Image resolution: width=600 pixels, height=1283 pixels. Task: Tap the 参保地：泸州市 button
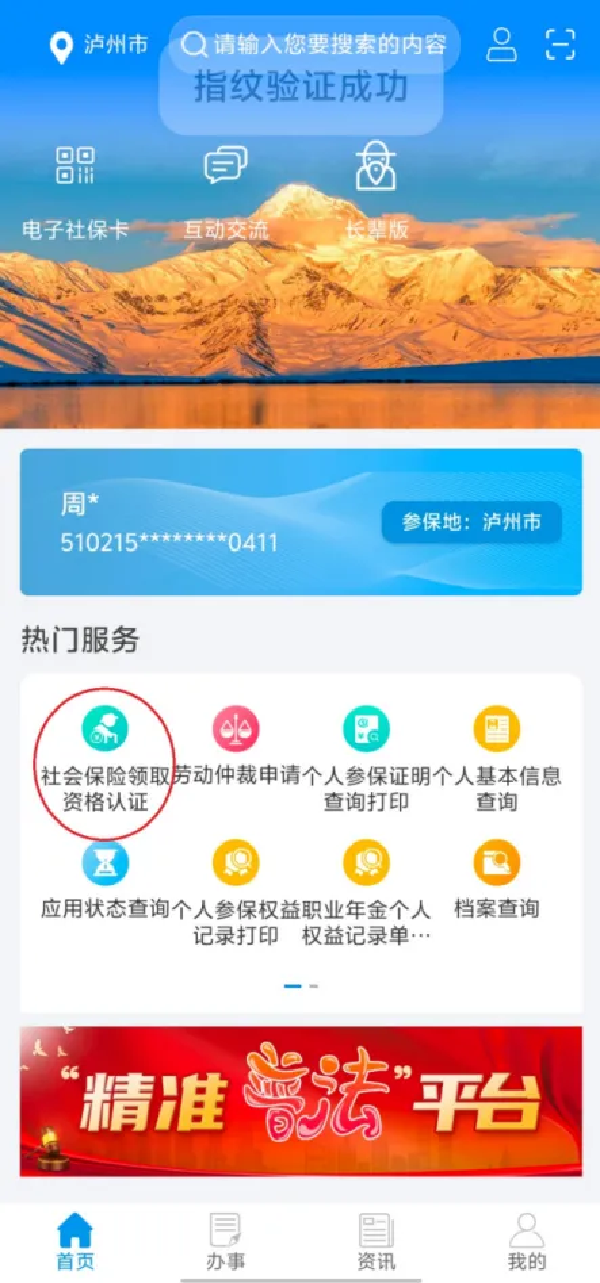471,522
